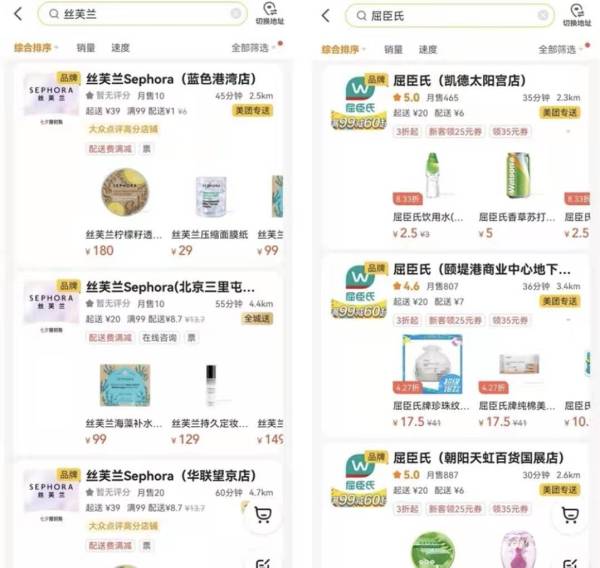Screen dimensions: 600x568
Task: Clear the 丝芙兰 search text
Action: pos(236,15)
